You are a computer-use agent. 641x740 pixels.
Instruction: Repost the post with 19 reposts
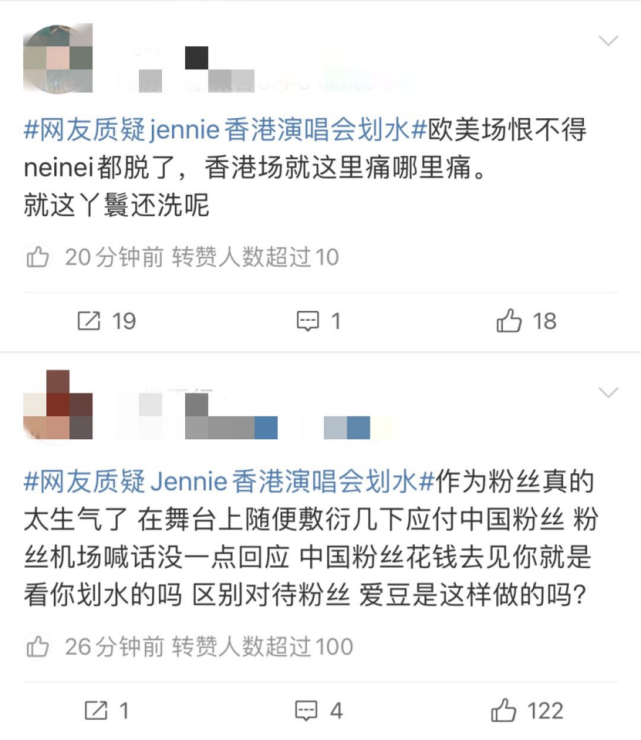tap(106, 321)
